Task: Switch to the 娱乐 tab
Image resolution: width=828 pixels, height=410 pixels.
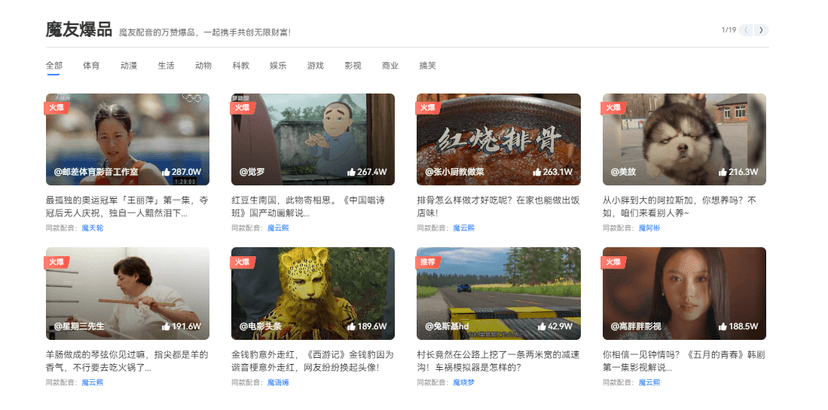Action: [278, 66]
